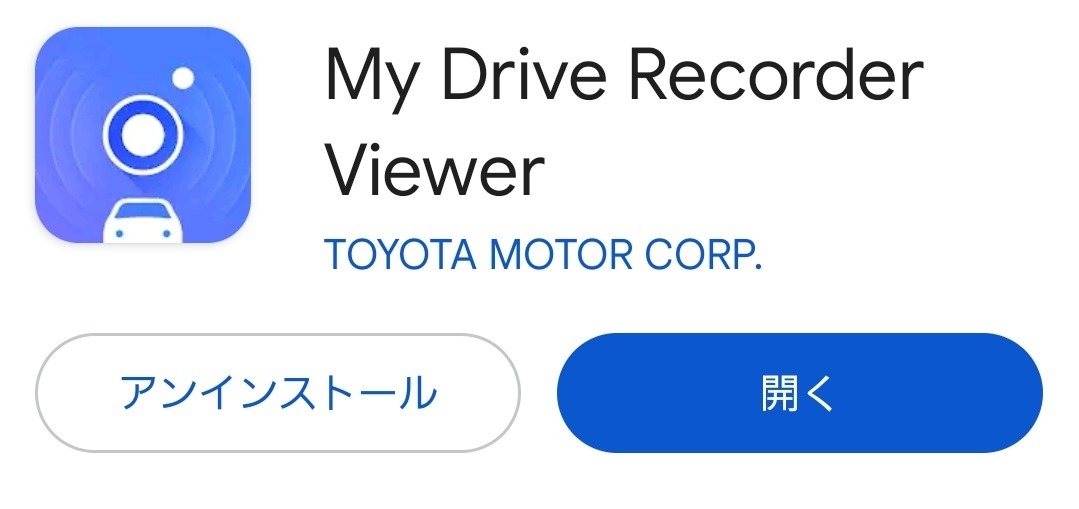Open the app with 開く button

799,393
